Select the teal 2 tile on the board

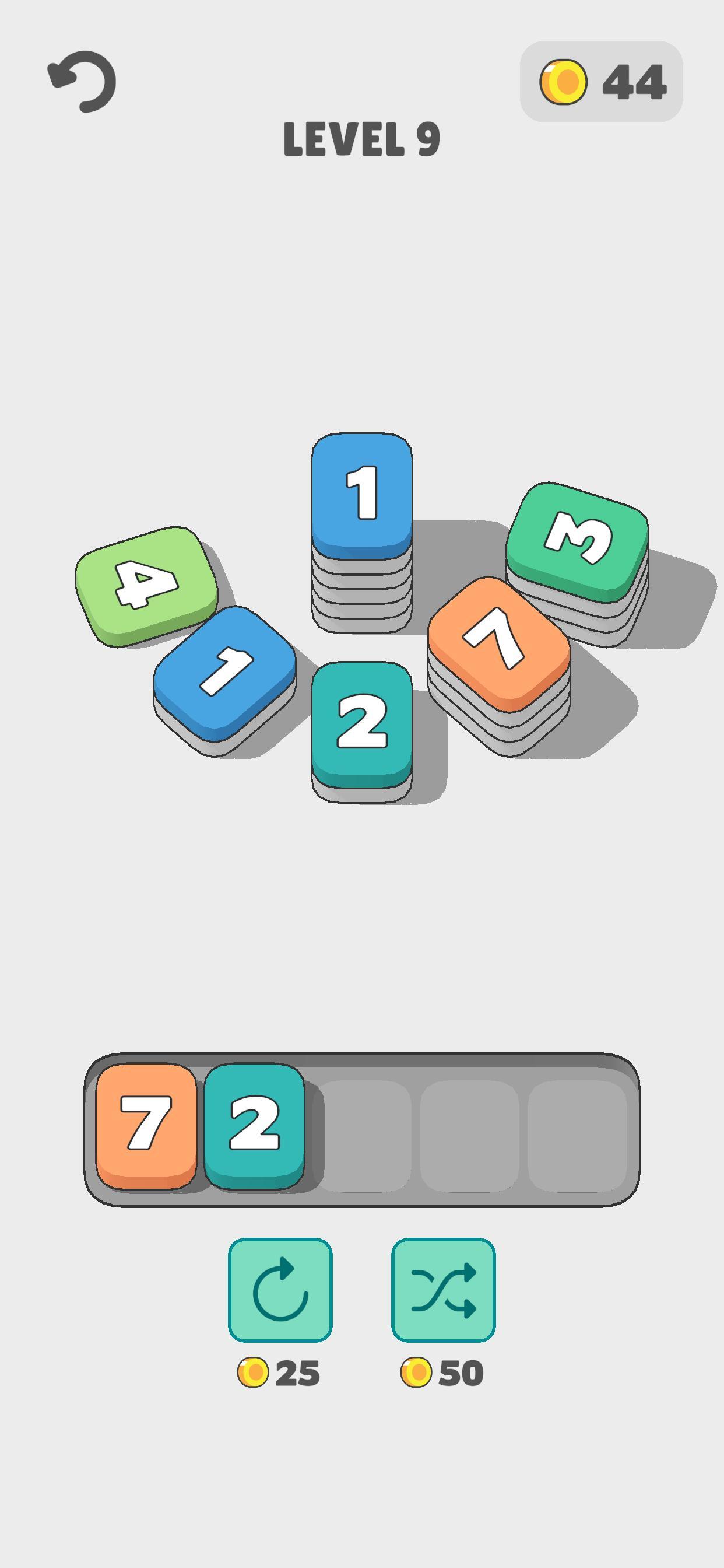coord(362,722)
